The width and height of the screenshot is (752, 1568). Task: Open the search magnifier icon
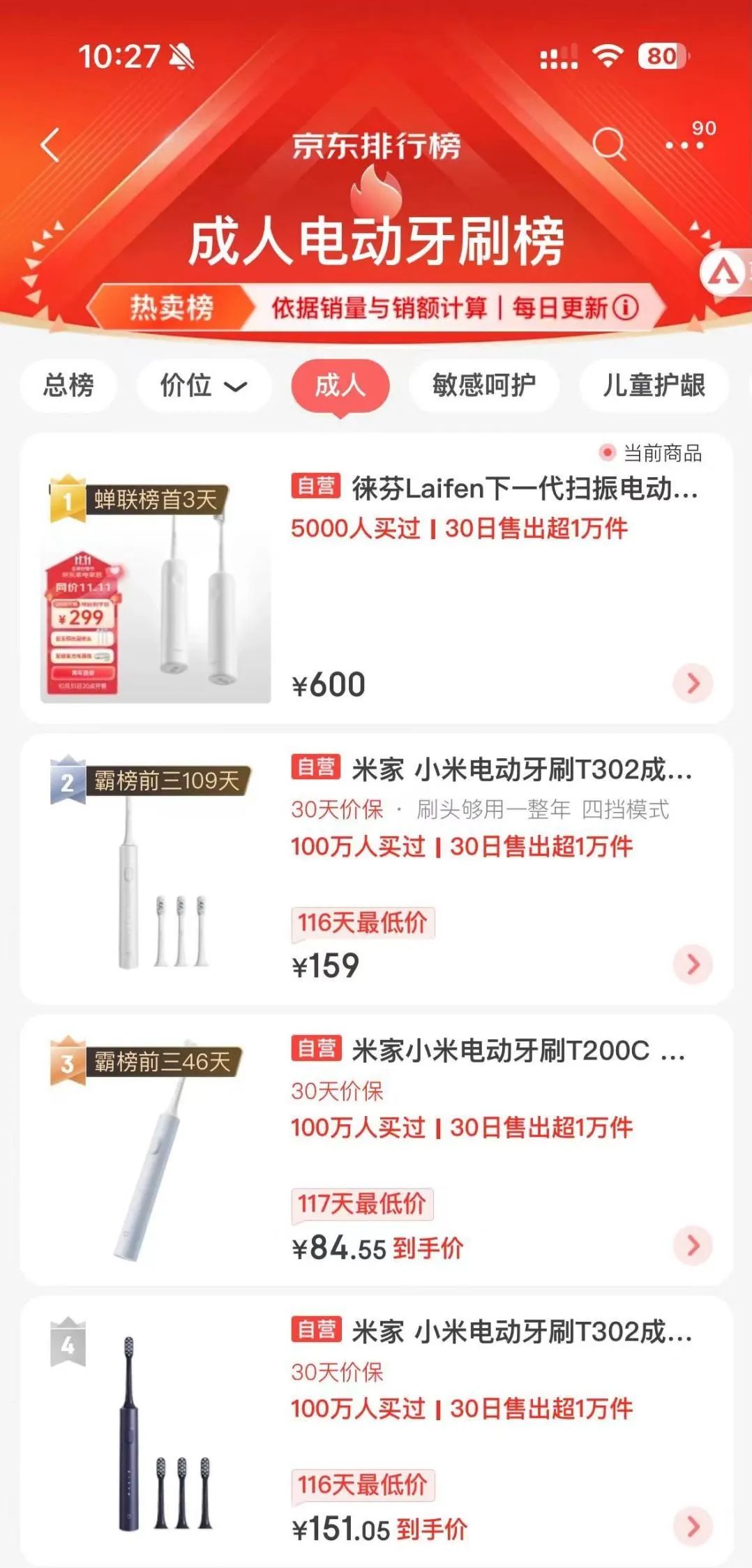tap(609, 144)
